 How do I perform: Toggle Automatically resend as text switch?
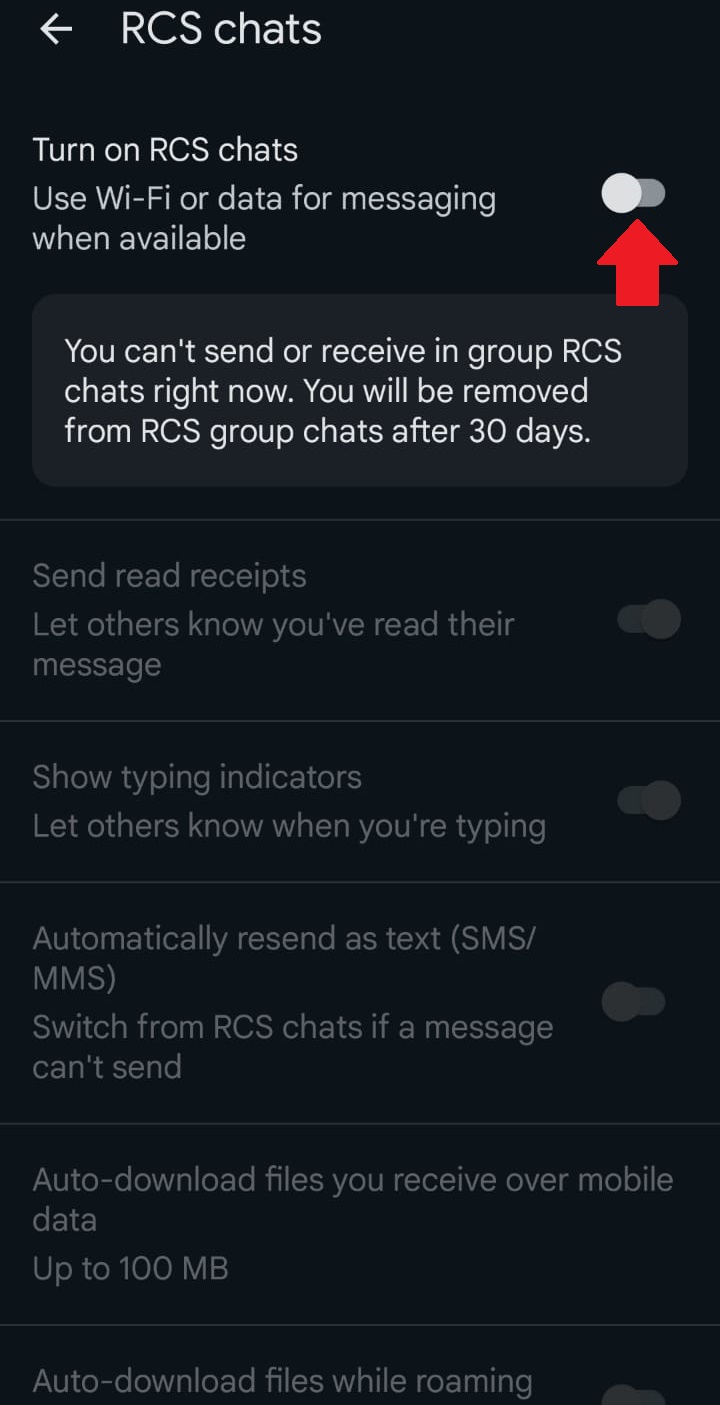[634, 1001]
